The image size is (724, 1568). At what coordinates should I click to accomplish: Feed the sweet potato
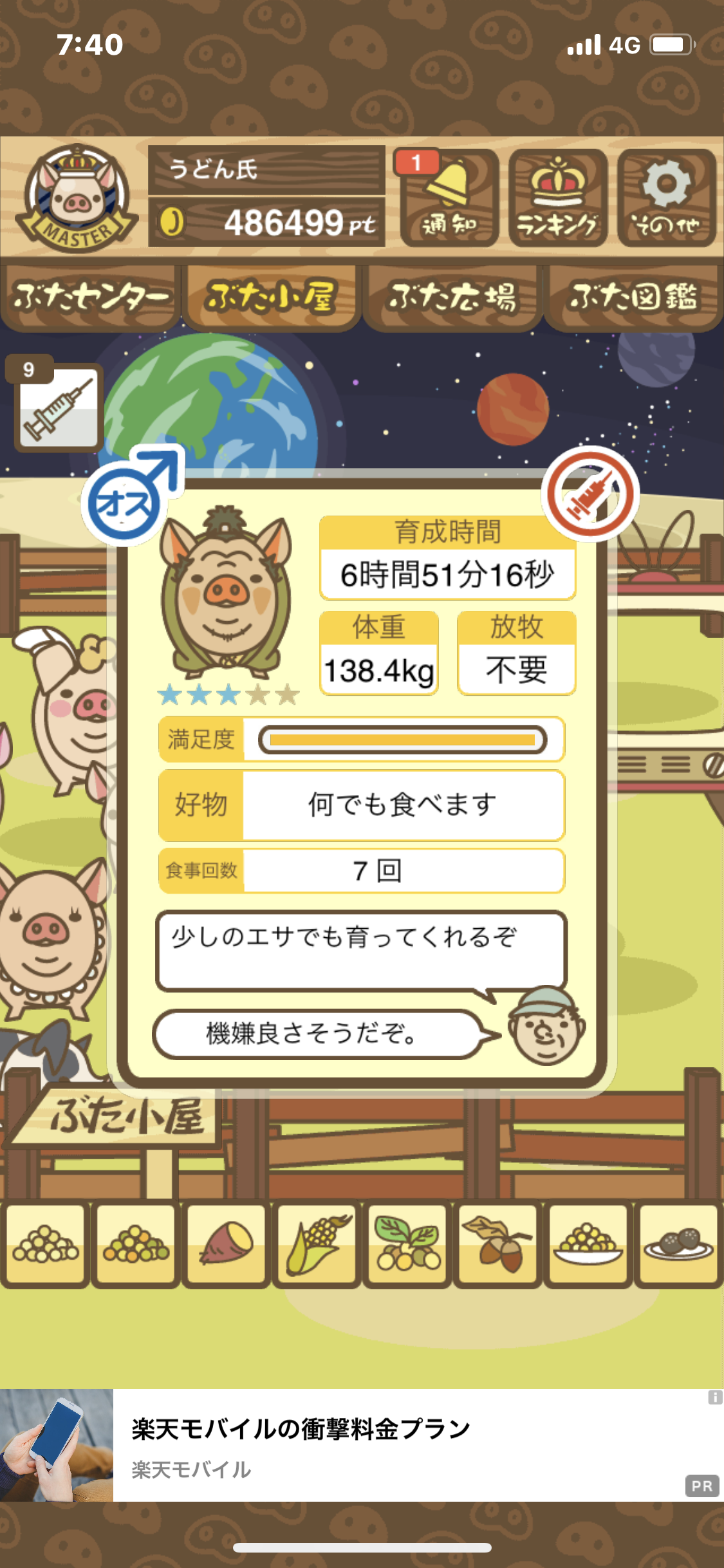227,1245
